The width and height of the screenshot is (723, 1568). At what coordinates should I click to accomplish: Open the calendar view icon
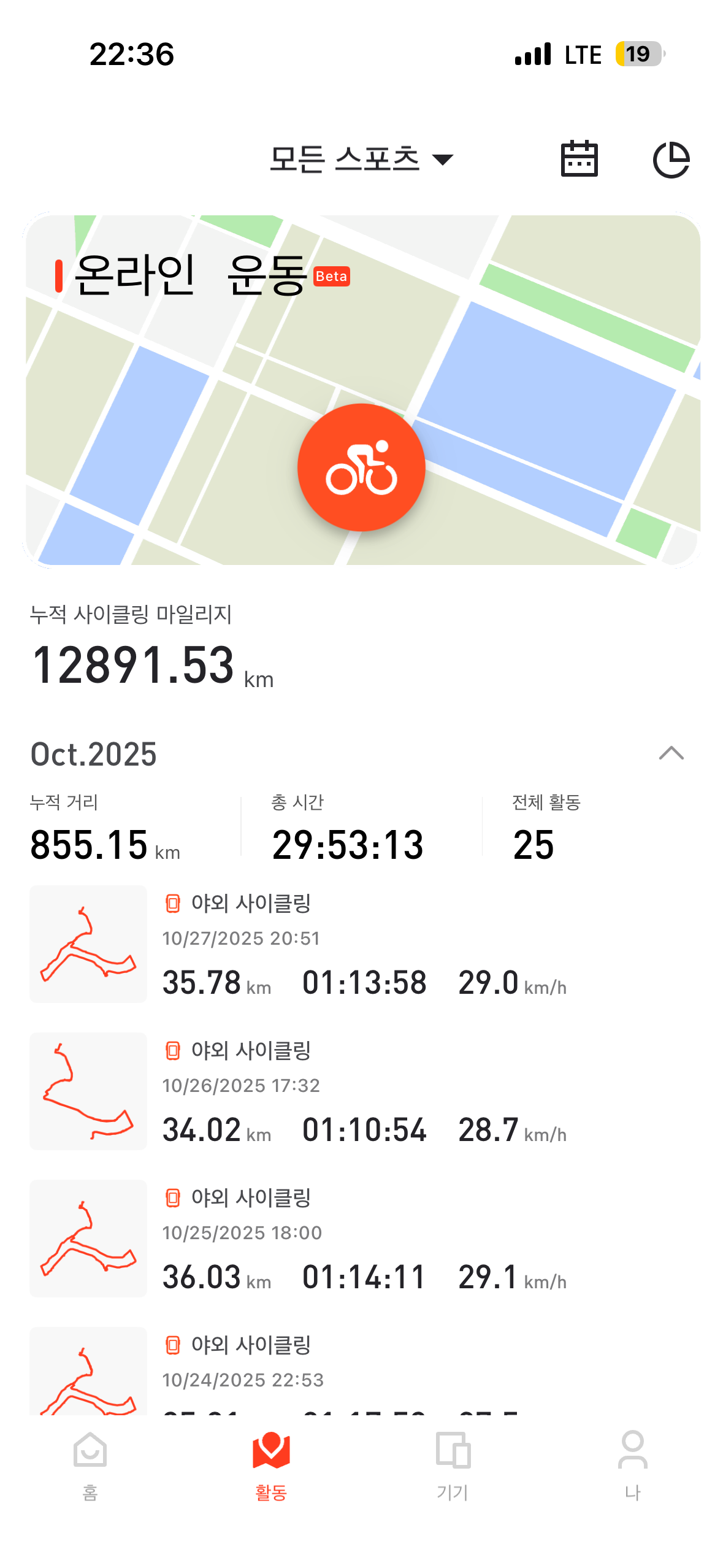(x=579, y=159)
